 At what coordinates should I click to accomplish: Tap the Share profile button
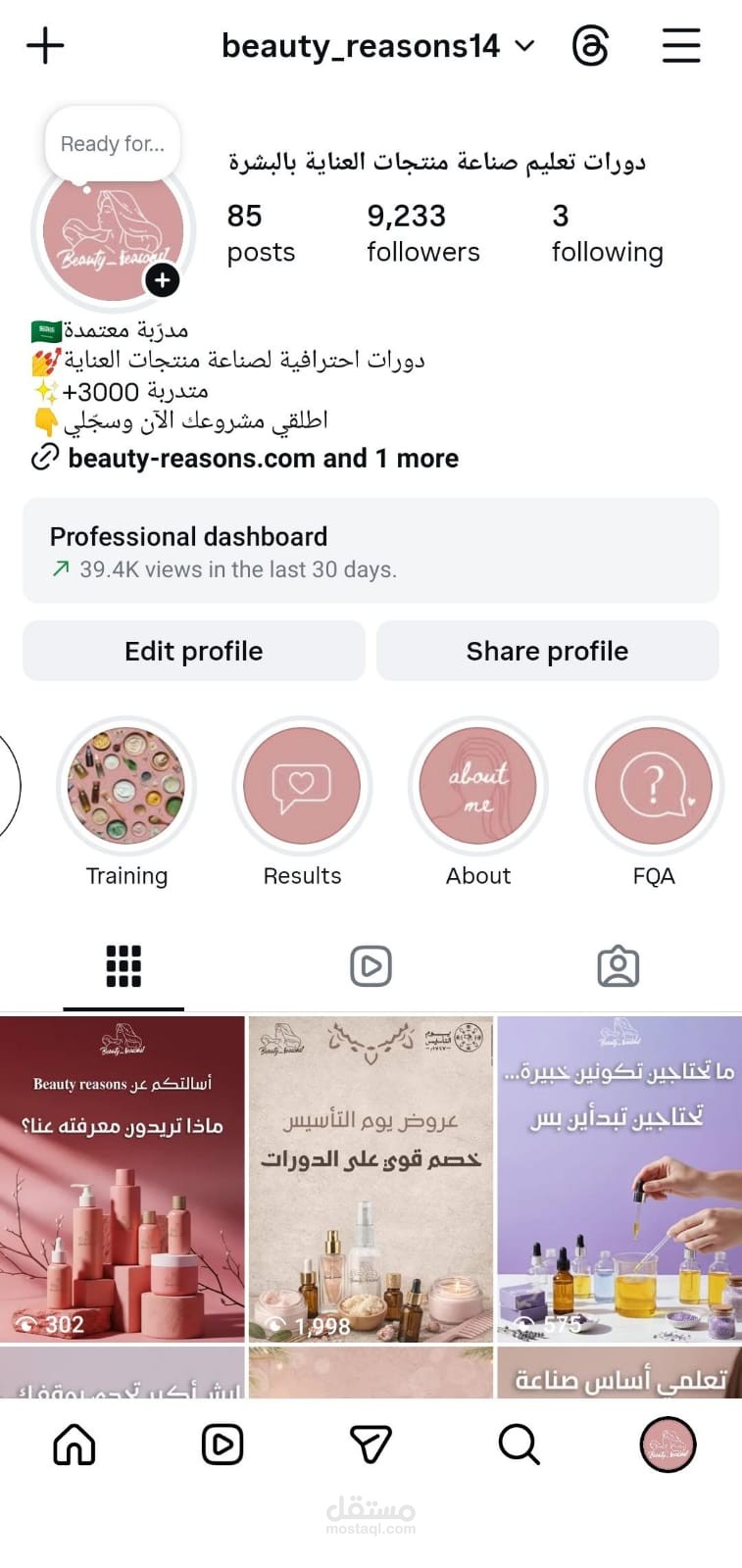click(x=548, y=651)
